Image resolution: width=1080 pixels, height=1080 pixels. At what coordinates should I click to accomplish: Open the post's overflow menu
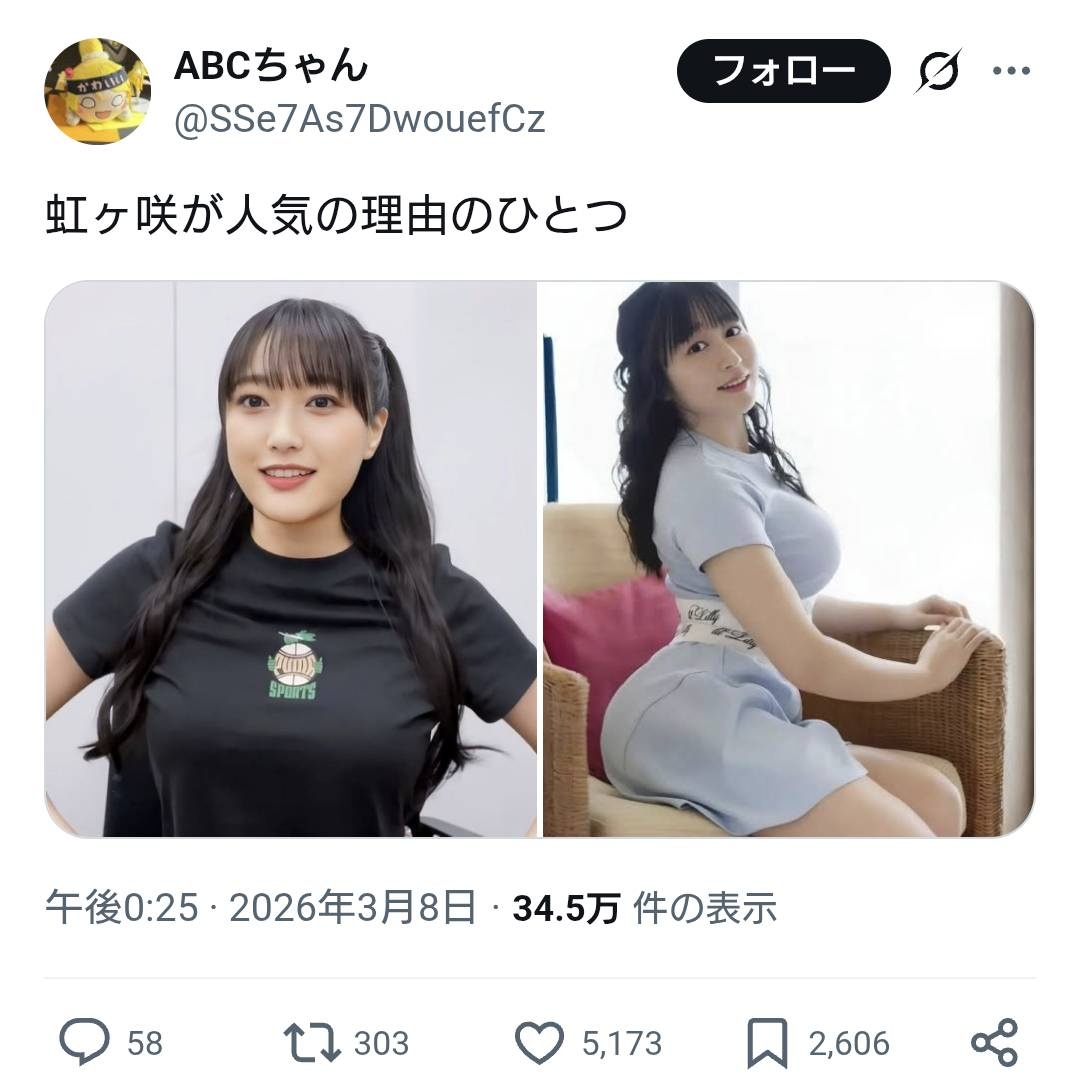tap(1010, 71)
